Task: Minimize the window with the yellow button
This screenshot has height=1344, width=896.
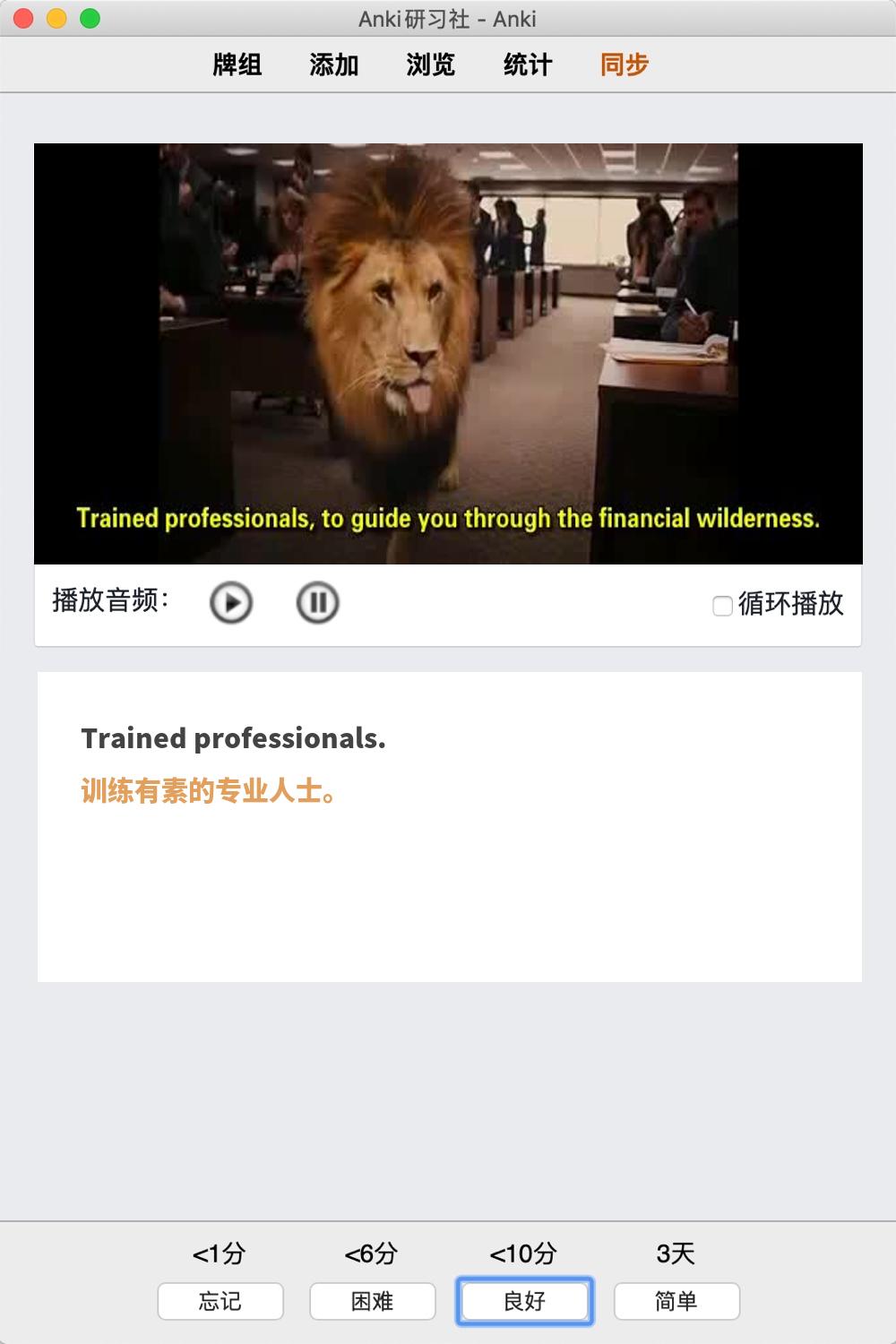Action: 56,18
